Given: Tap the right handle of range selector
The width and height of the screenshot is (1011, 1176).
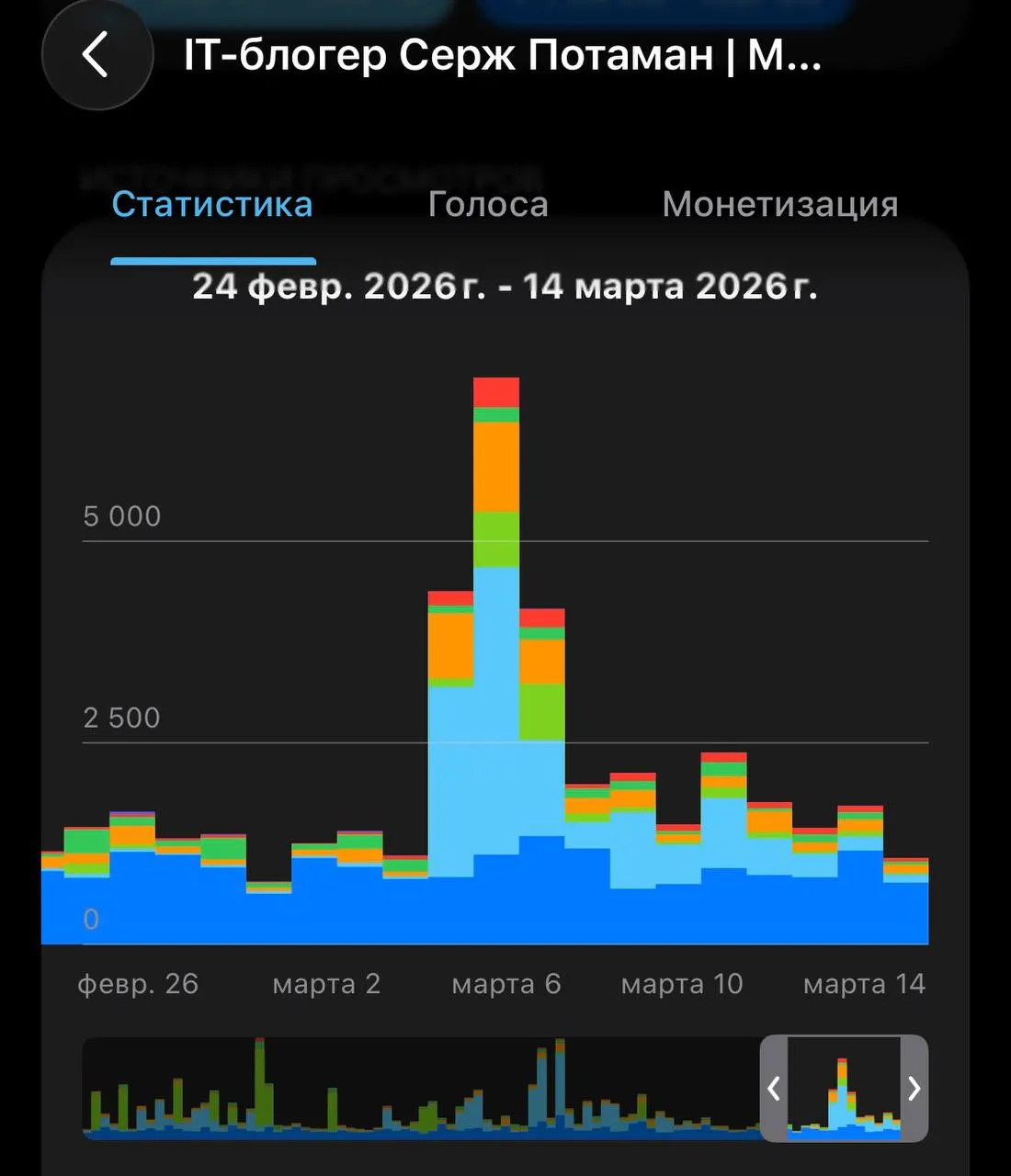Looking at the screenshot, I should (x=914, y=1089).
